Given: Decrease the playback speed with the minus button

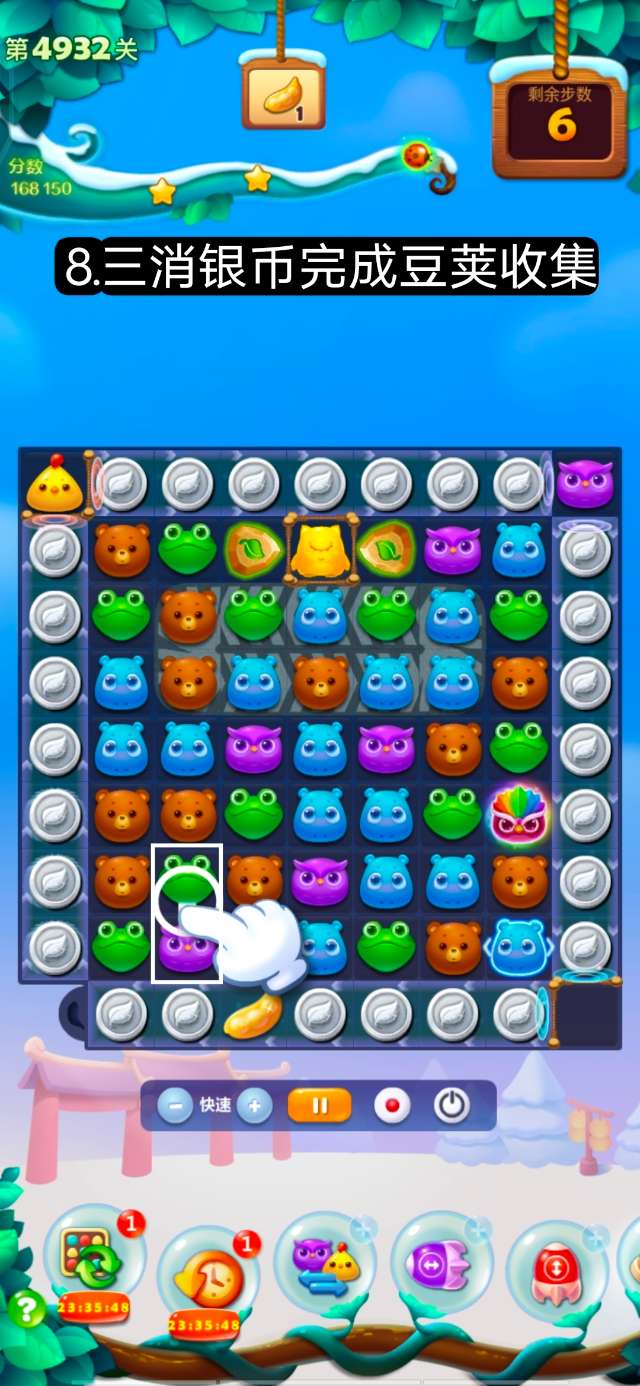Looking at the screenshot, I should pyautogui.click(x=176, y=1106).
